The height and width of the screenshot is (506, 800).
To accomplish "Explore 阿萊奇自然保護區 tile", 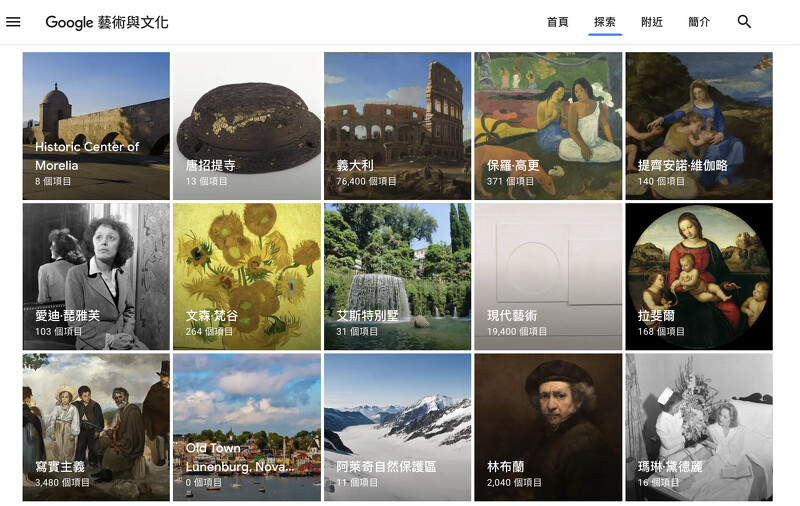I will [397, 427].
